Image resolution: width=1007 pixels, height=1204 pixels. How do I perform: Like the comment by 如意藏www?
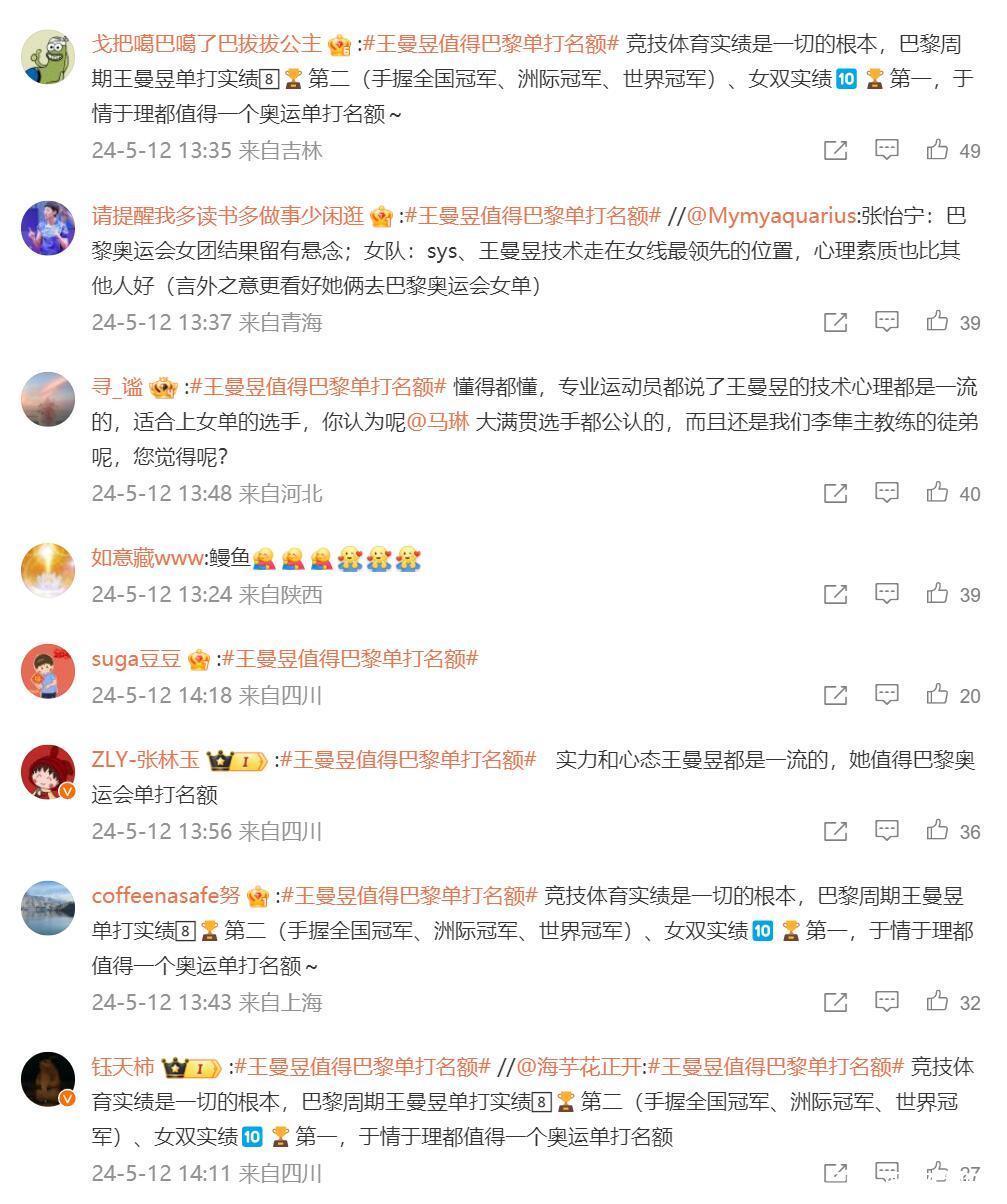click(937, 594)
